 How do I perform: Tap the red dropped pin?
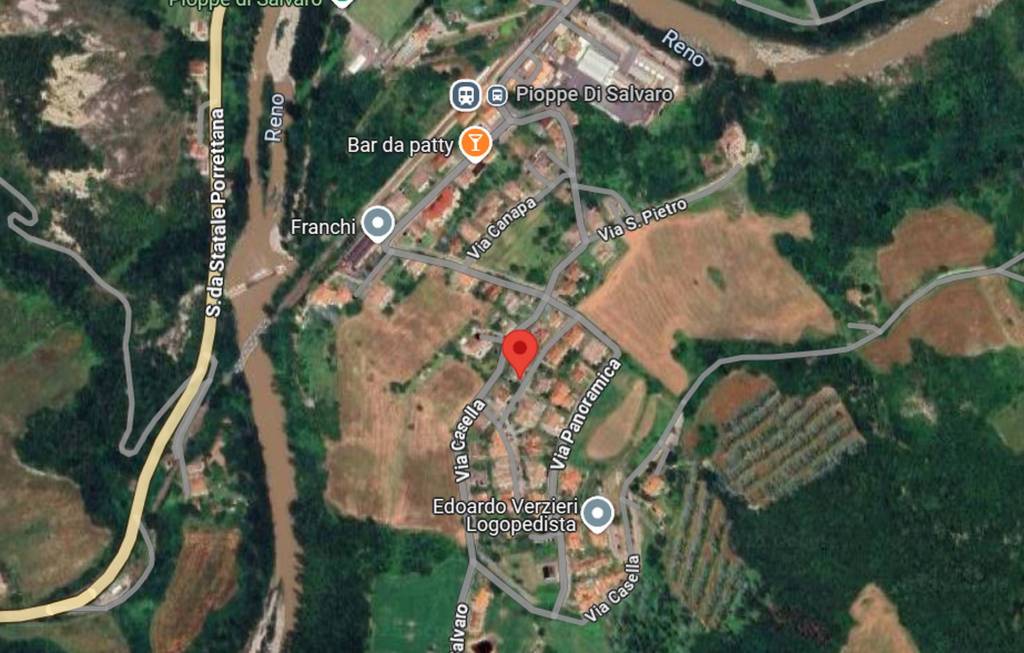[x=520, y=352]
